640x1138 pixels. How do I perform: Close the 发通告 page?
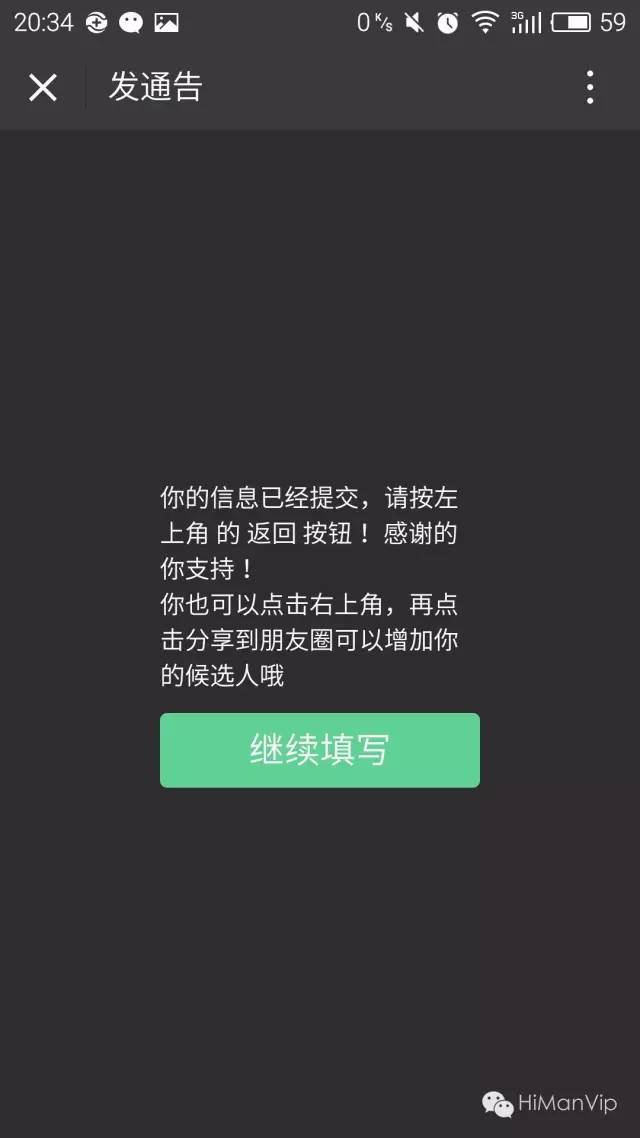click(x=43, y=88)
